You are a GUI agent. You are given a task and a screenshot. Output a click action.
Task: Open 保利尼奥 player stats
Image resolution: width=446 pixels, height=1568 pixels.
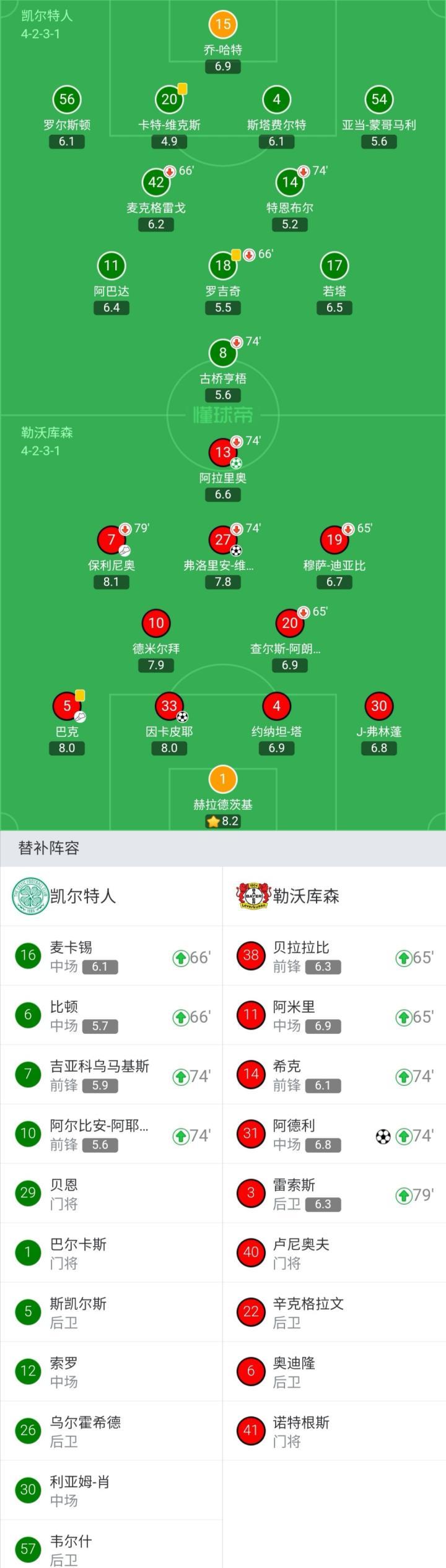click(x=111, y=540)
